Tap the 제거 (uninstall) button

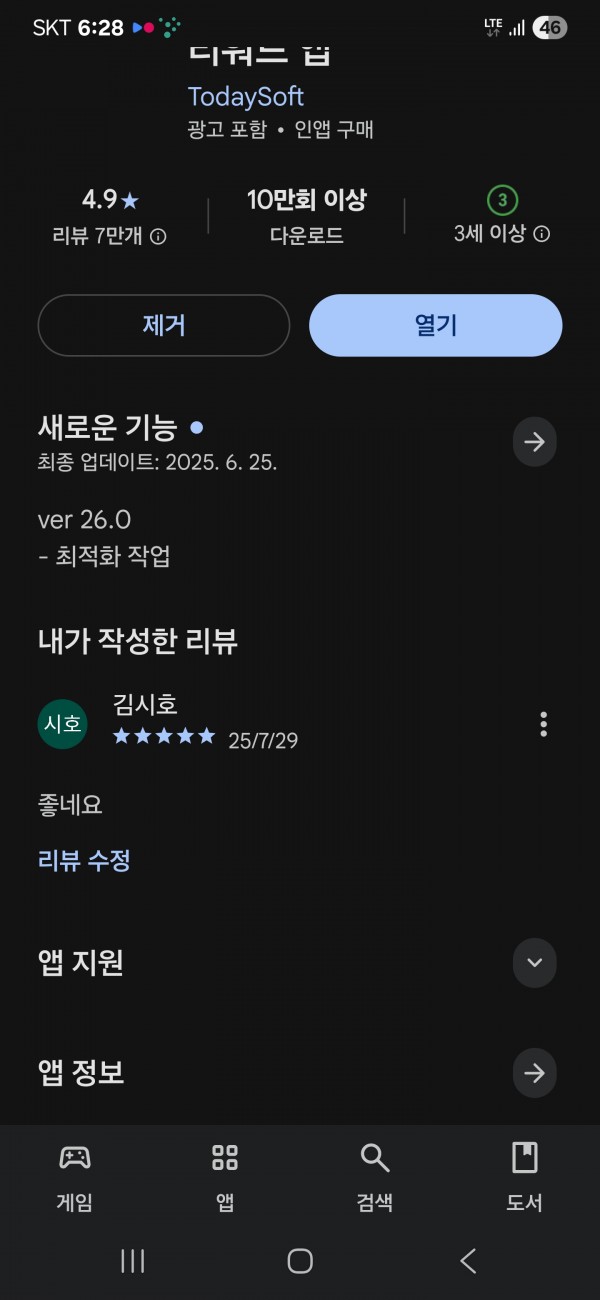164,325
